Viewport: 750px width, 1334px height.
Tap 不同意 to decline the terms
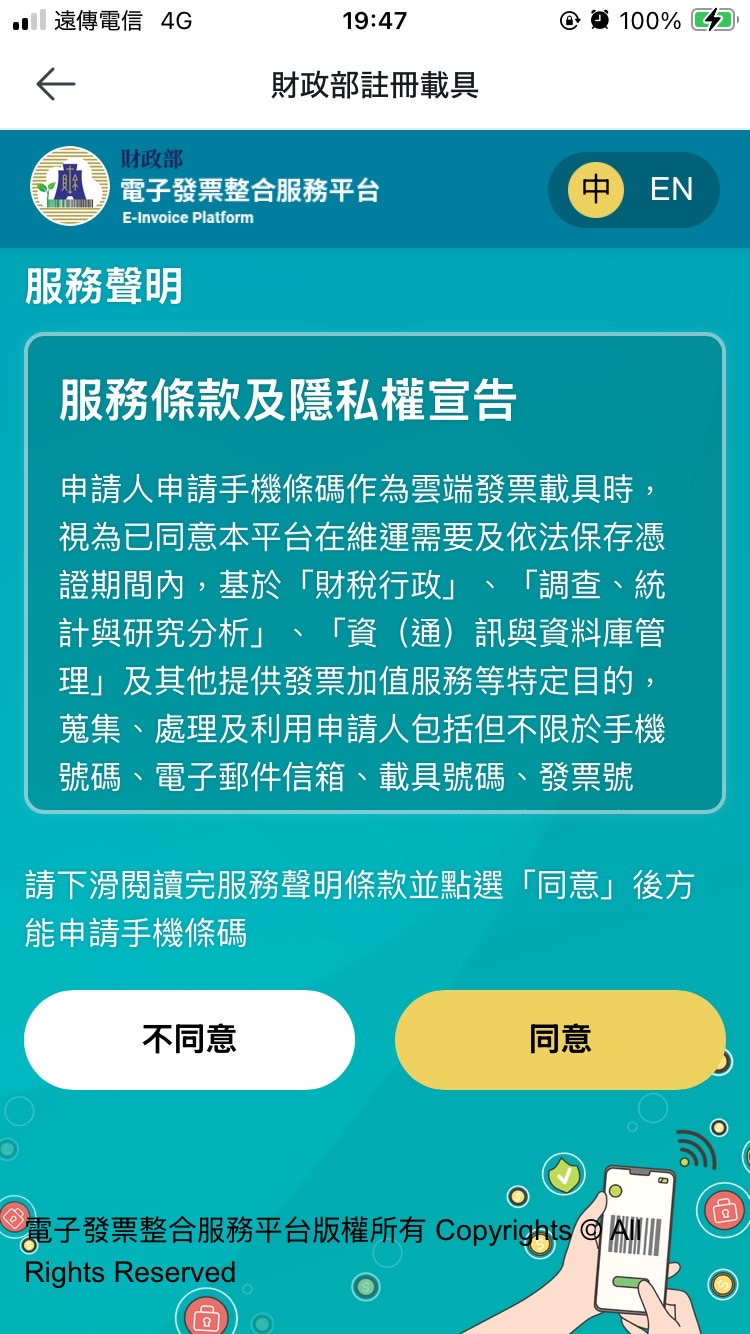coord(189,1039)
